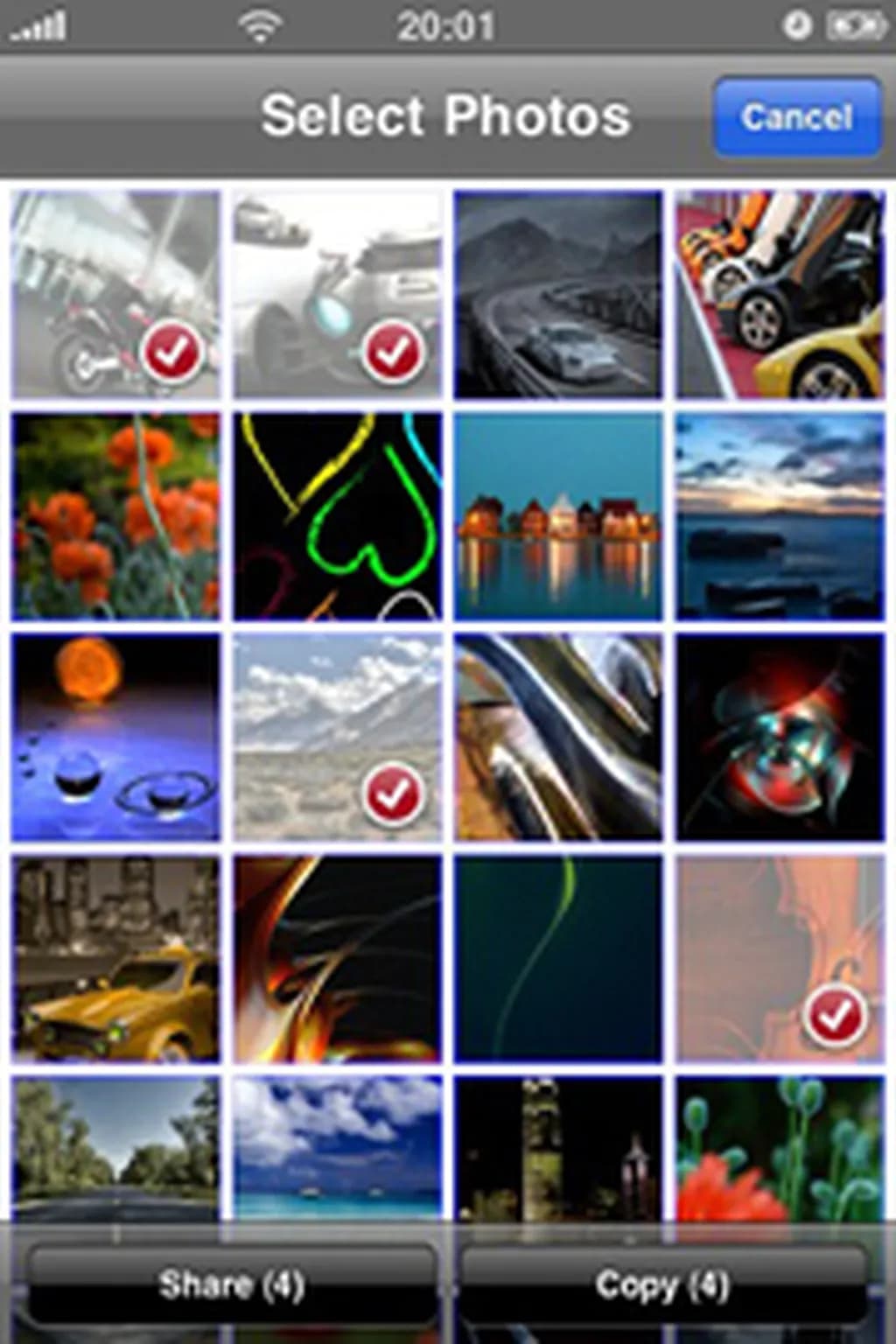Select the waterfront houses photo
896x1344 pixels.
coord(558,516)
